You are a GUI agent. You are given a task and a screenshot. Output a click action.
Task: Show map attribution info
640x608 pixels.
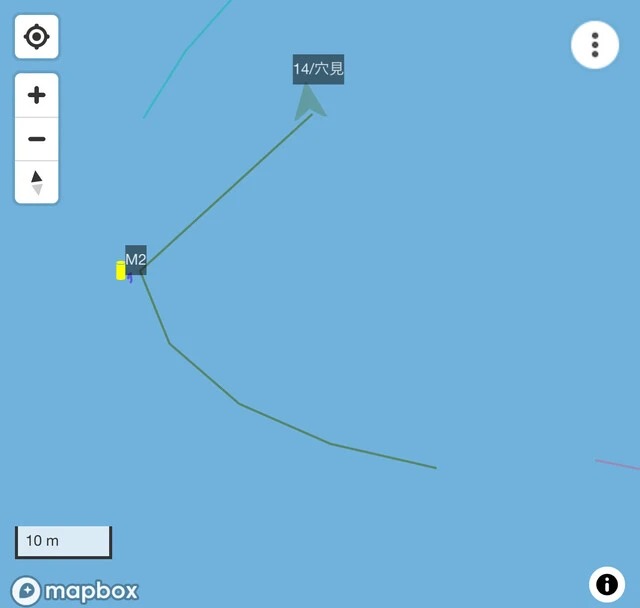click(607, 583)
